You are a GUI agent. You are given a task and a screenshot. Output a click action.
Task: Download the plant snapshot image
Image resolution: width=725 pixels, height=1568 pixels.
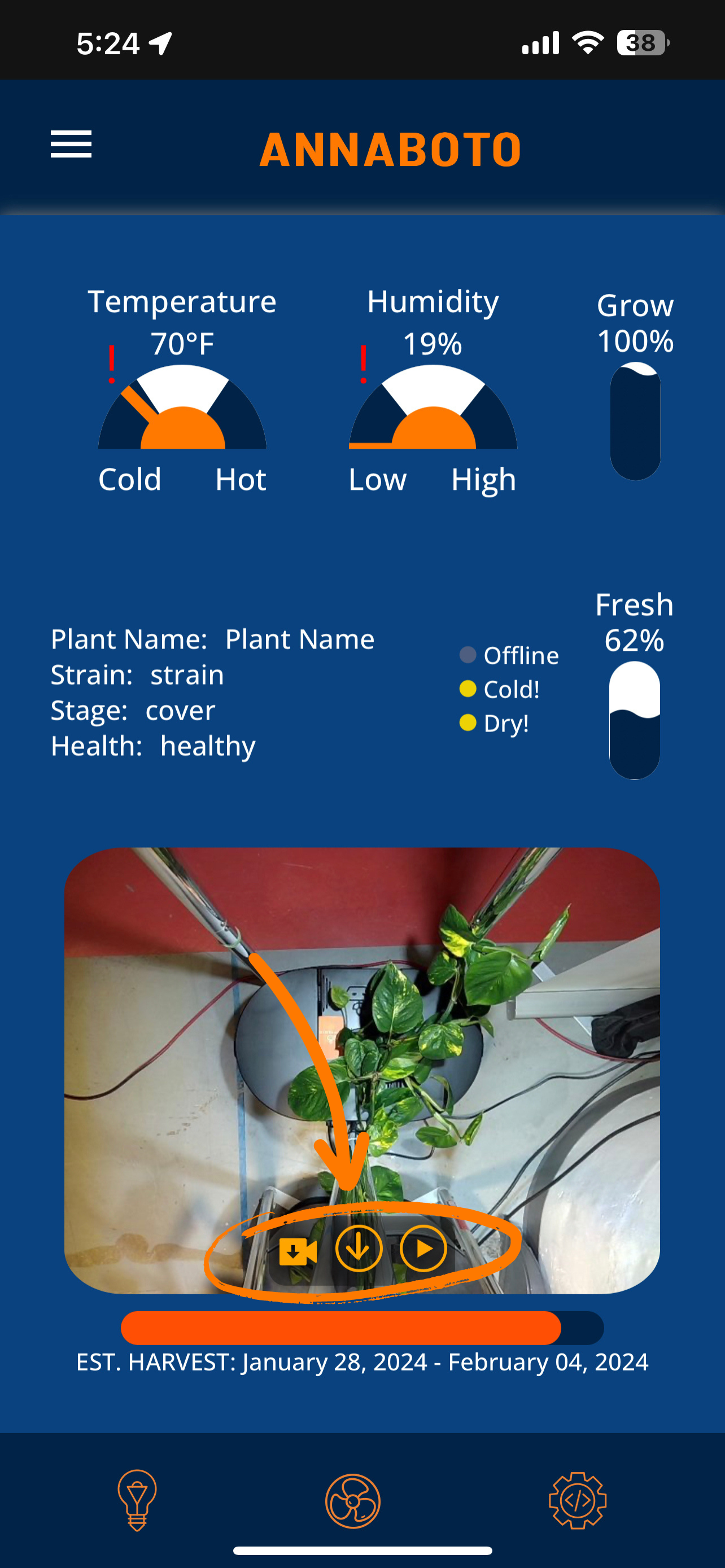359,1249
